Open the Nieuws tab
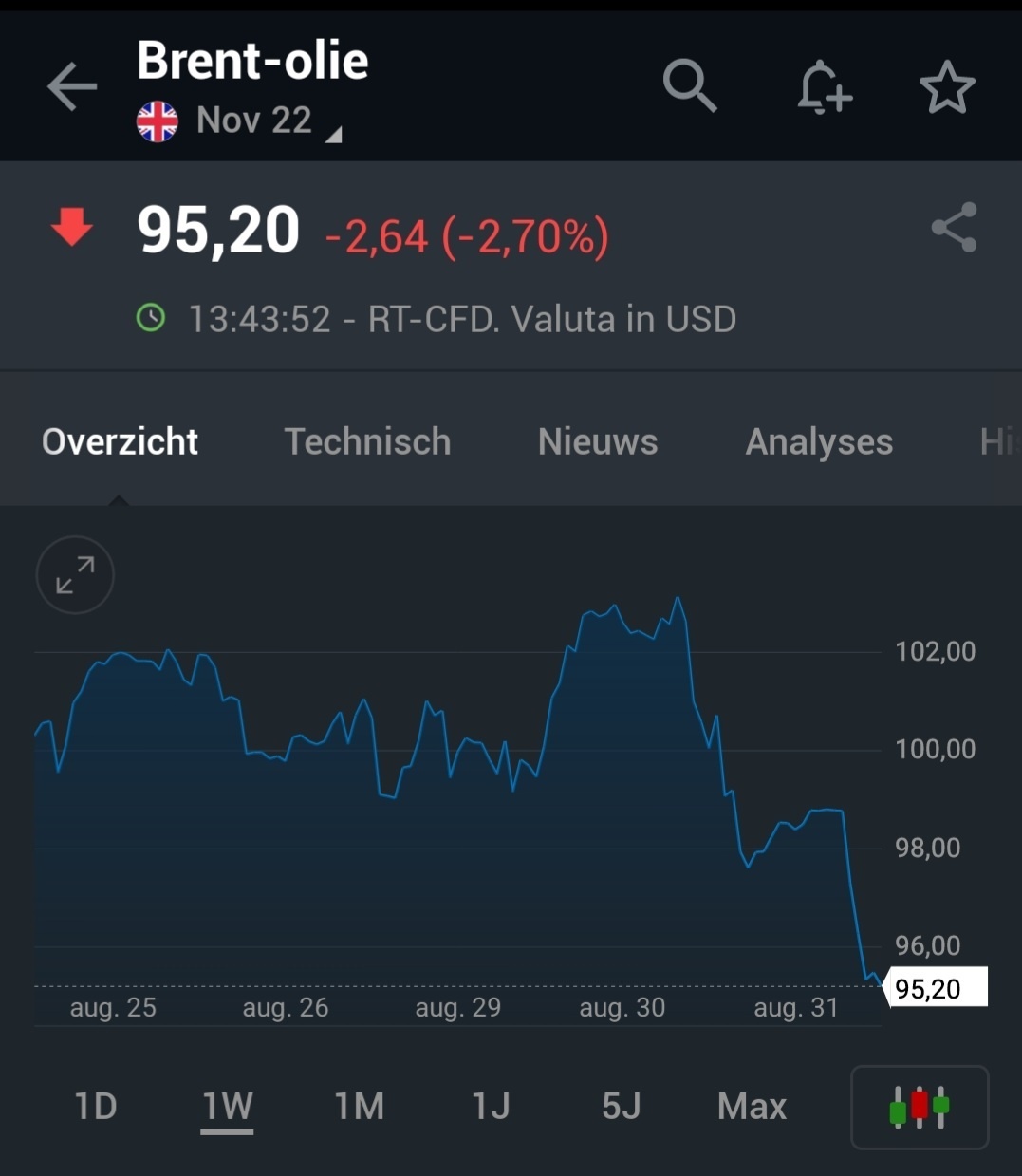 pyautogui.click(x=598, y=441)
